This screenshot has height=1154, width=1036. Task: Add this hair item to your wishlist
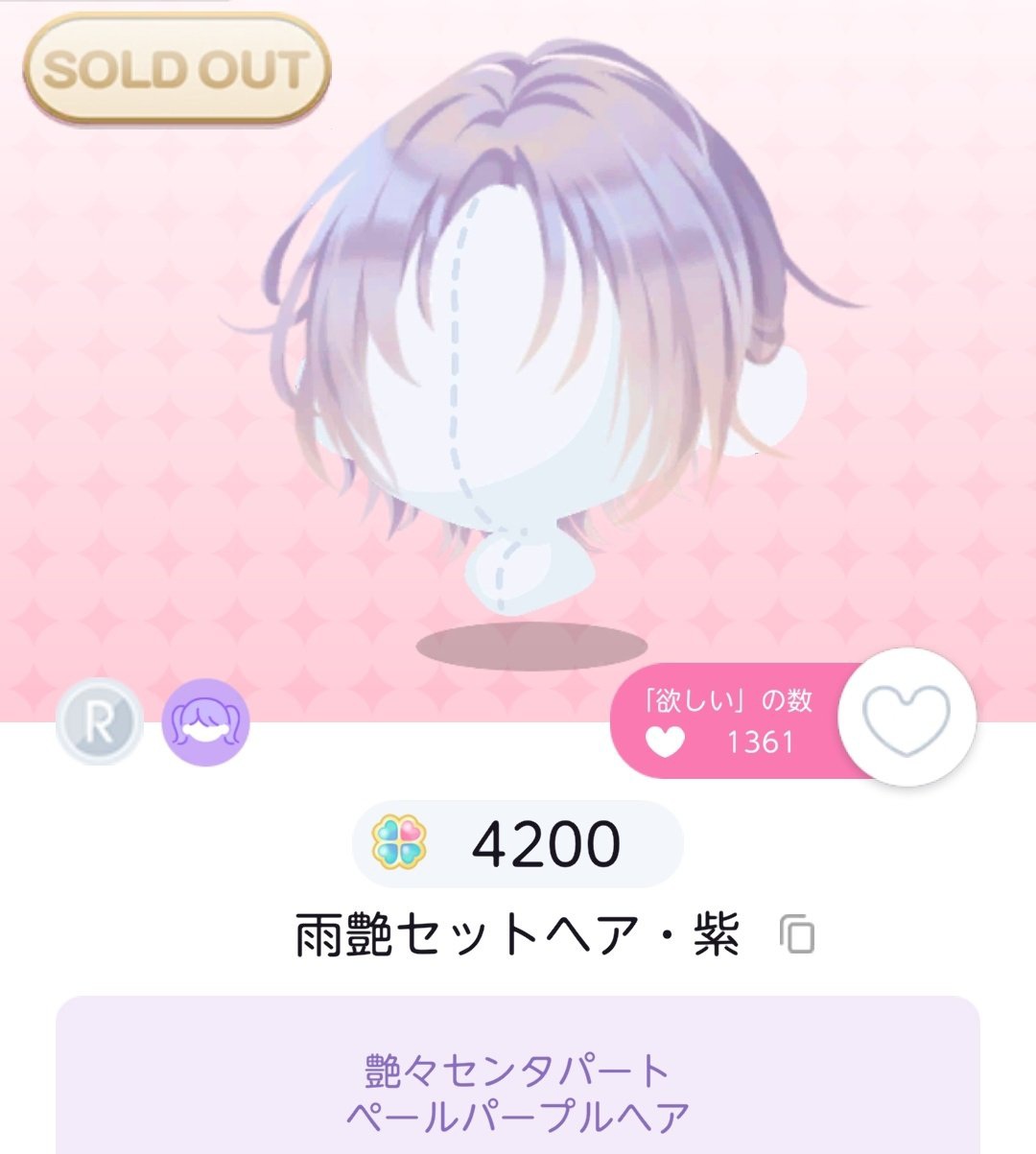(x=906, y=719)
